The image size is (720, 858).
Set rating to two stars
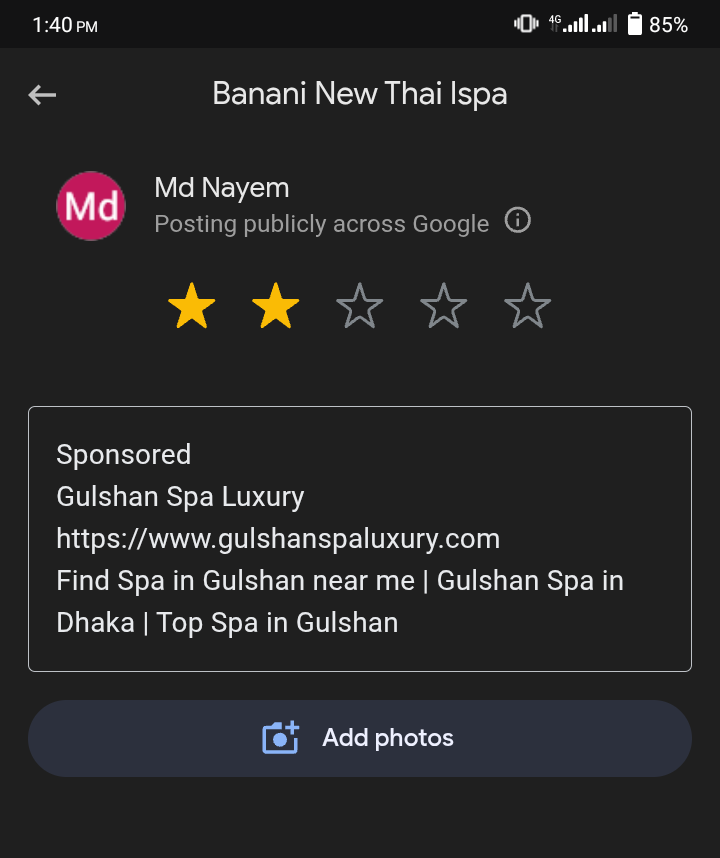coord(276,306)
